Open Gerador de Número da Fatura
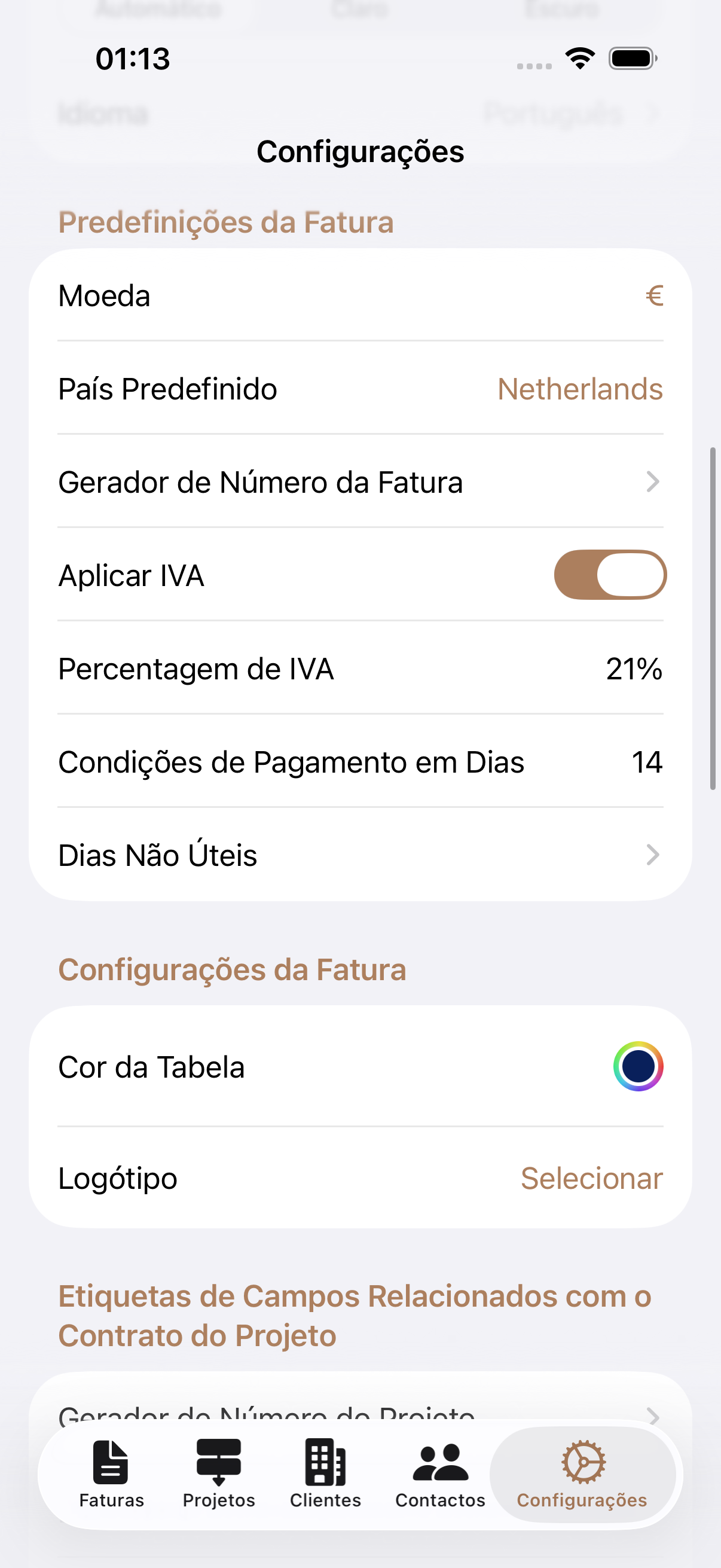Image resolution: width=721 pixels, height=1568 pixels. click(360, 481)
